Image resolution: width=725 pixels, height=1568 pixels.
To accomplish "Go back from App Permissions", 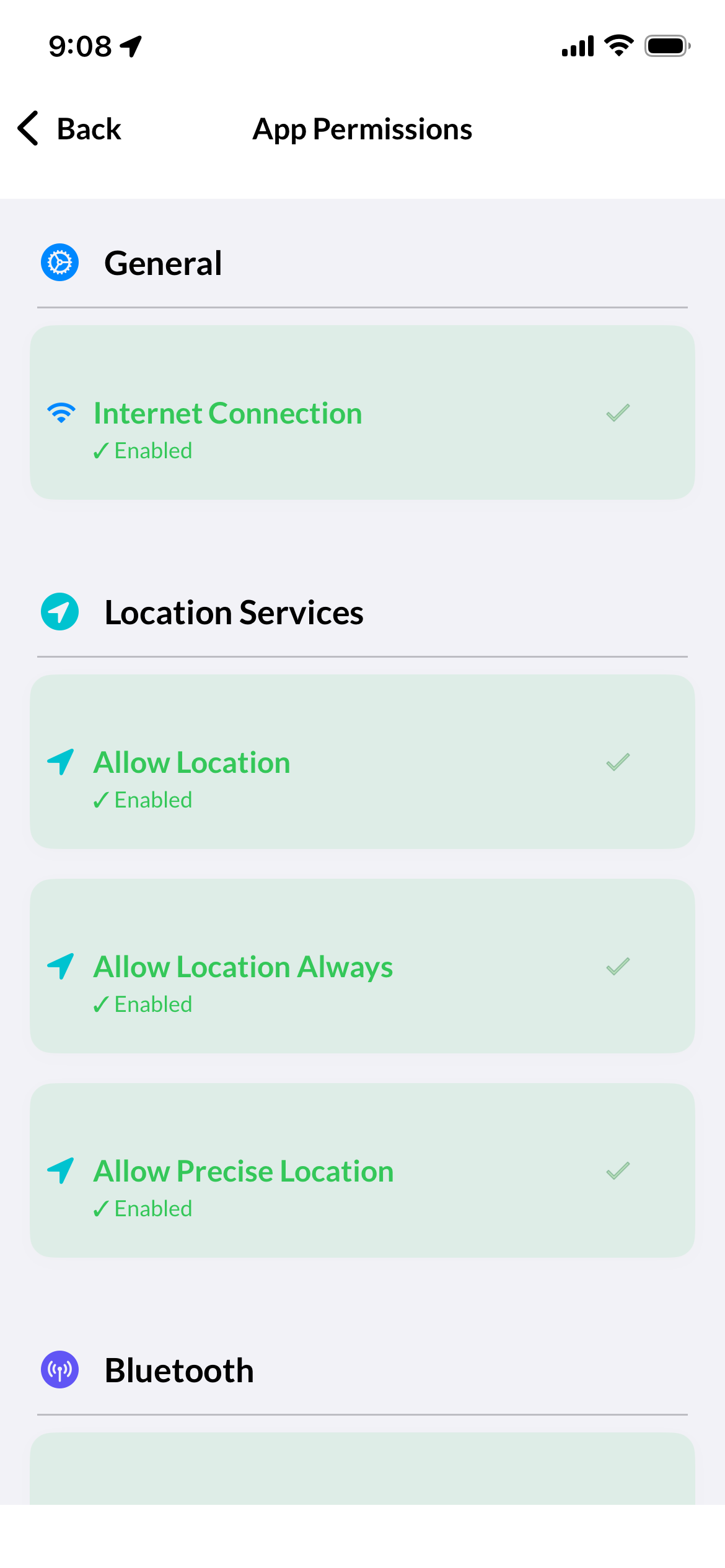I will pos(69,129).
